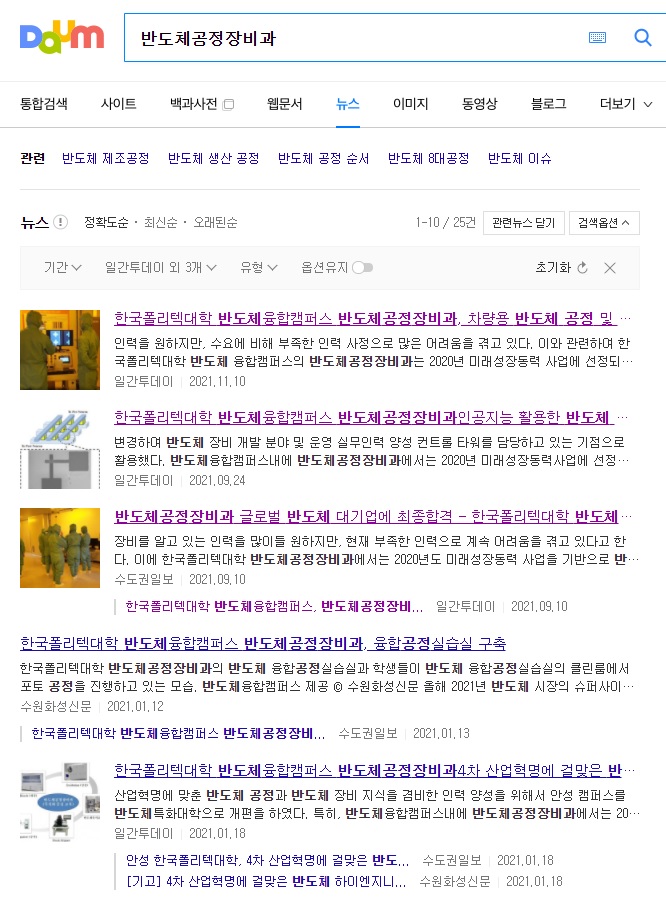666x903 pixels.
Task: Switch to the 동영상 tab
Action: click(x=479, y=104)
